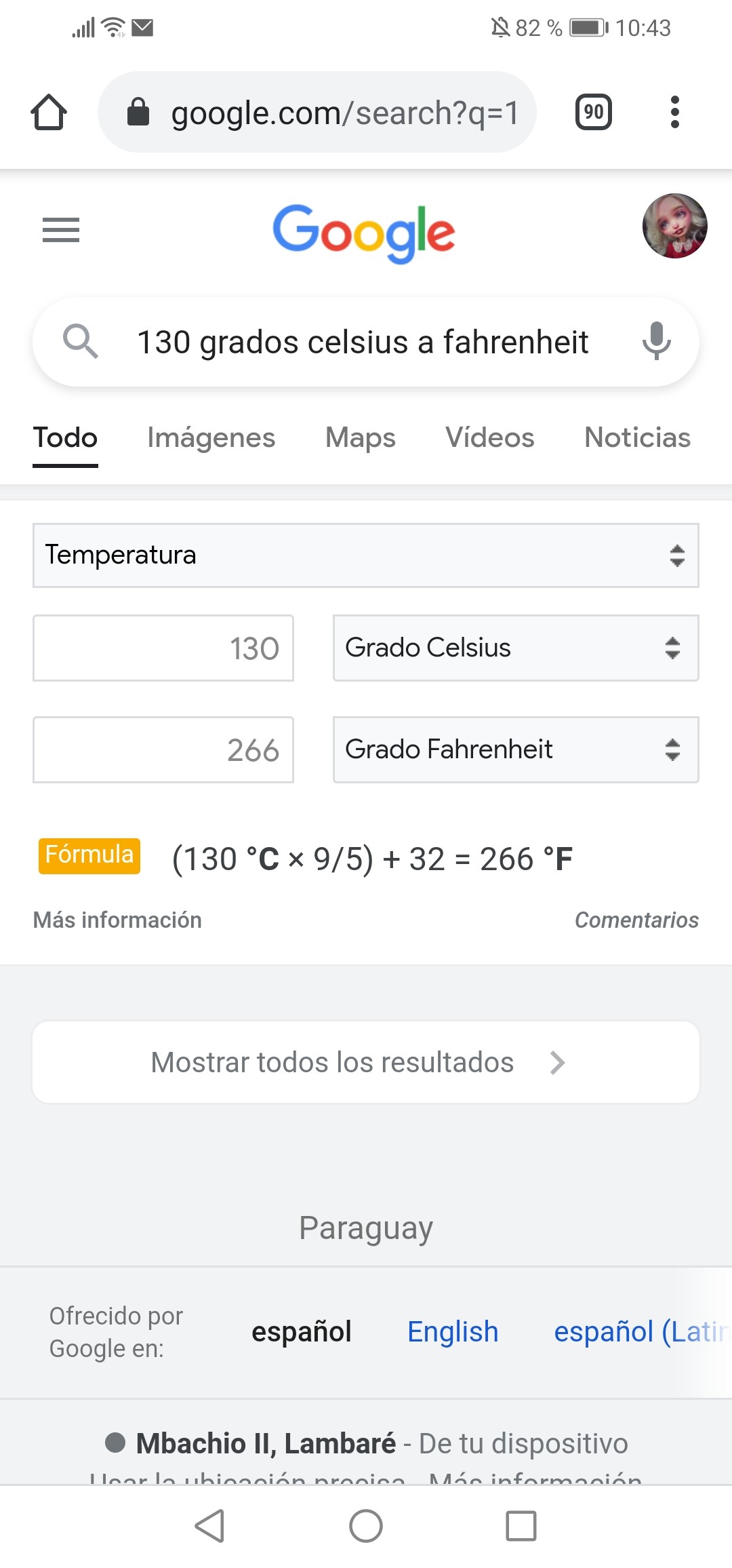
Task: Open the tab switcher showing 90
Action: pos(593,112)
